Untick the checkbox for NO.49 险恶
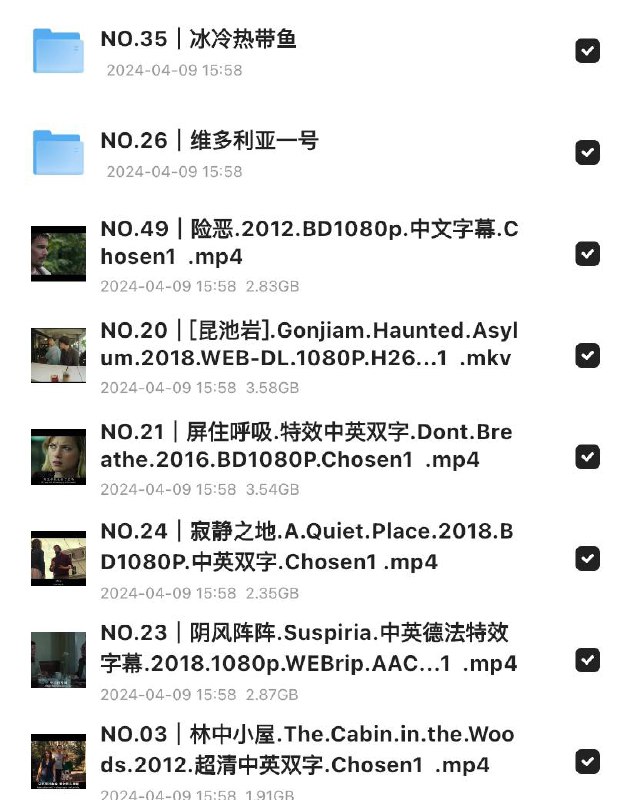The image size is (637, 800). tap(587, 254)
